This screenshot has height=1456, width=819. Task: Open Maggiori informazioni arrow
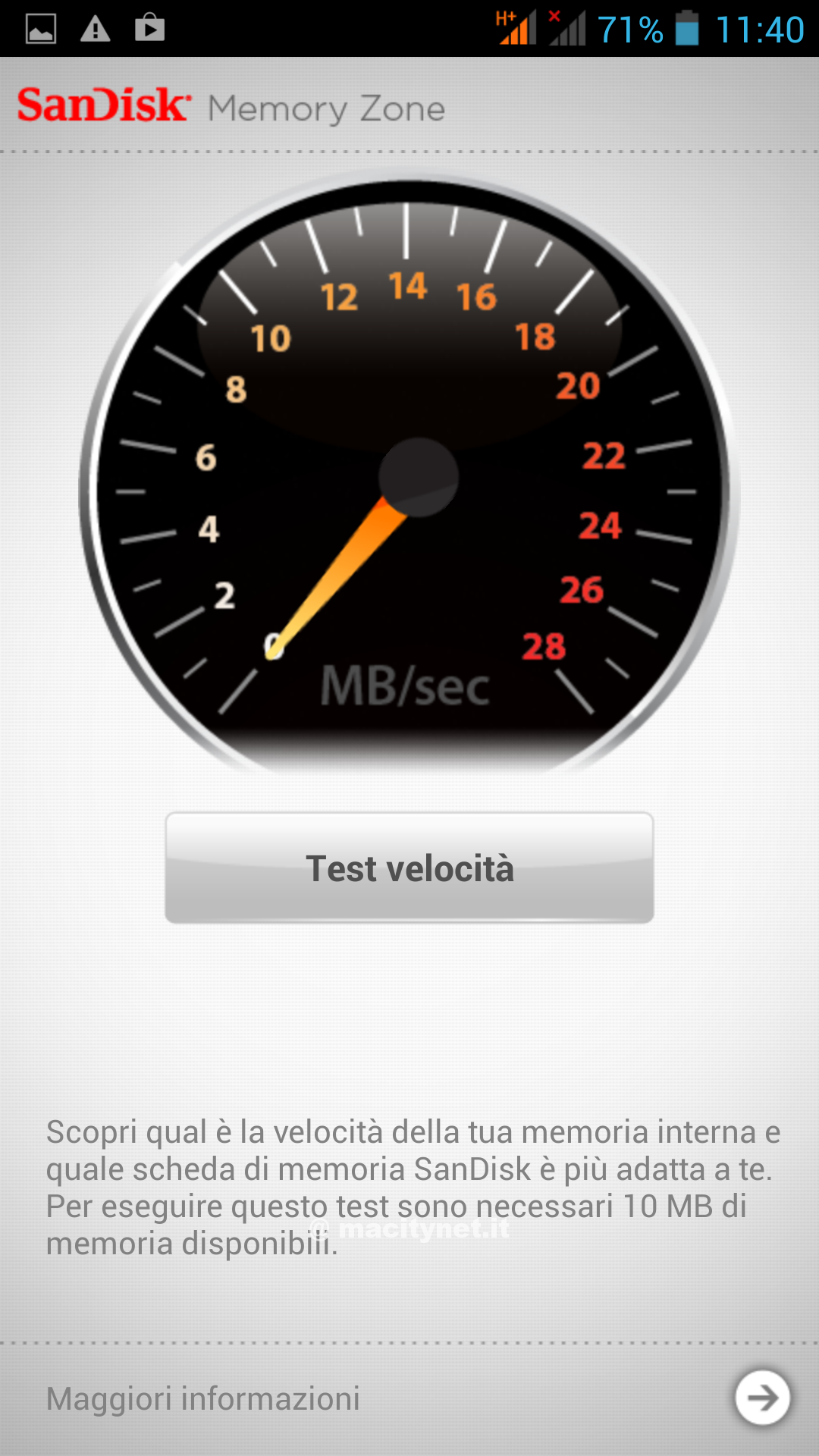point(762,1397)
